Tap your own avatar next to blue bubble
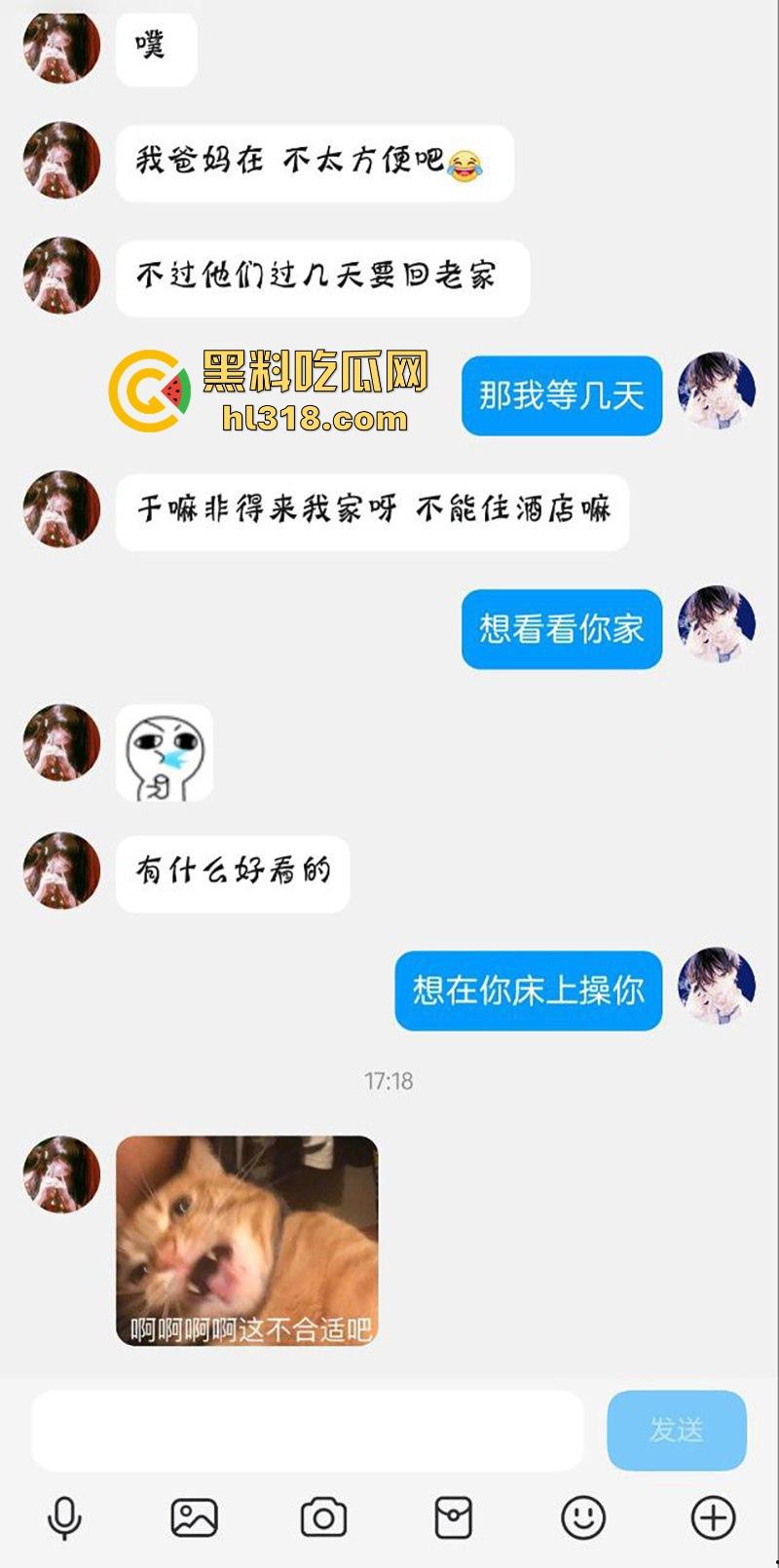779x1568 pixels. point(718,397)
